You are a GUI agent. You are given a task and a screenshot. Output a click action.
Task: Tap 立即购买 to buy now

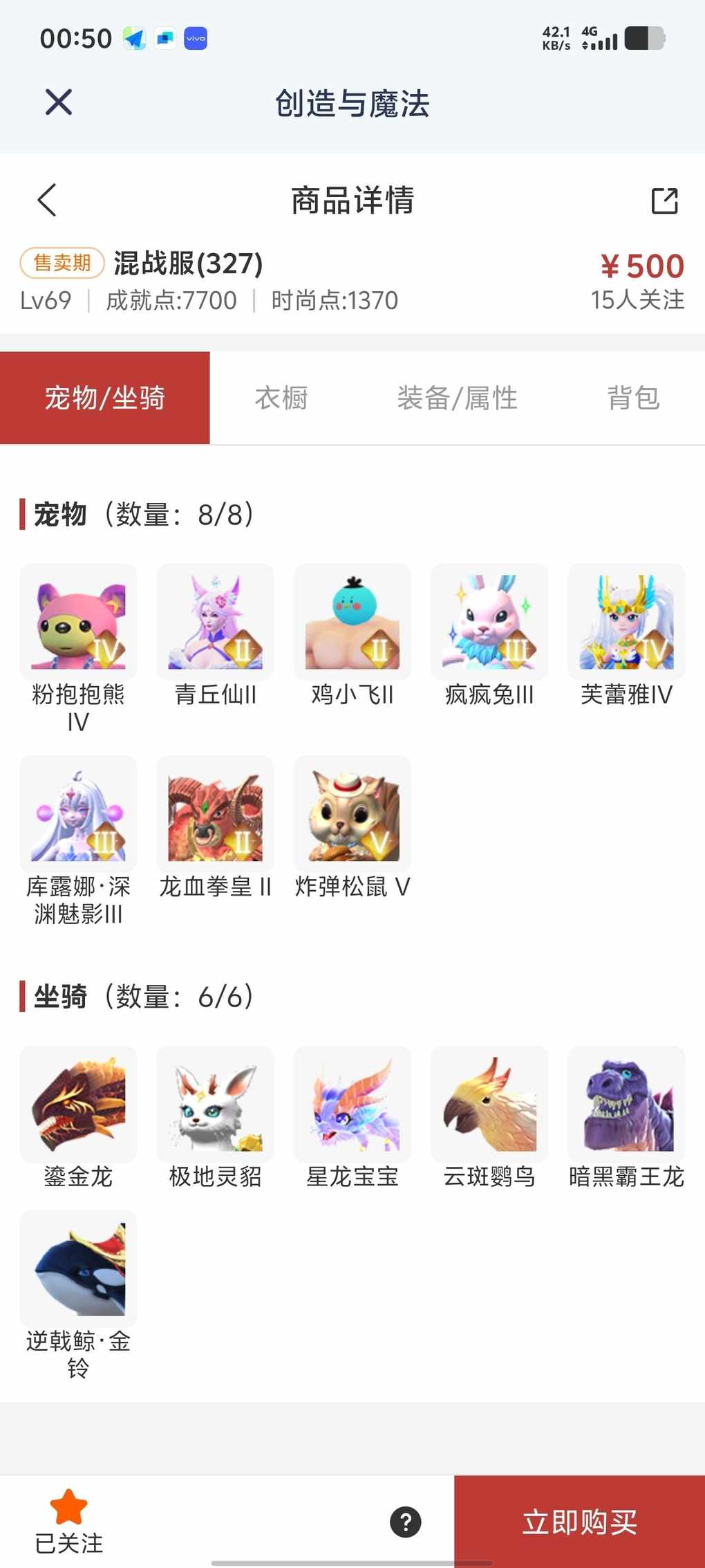[x=579, y=1522]
